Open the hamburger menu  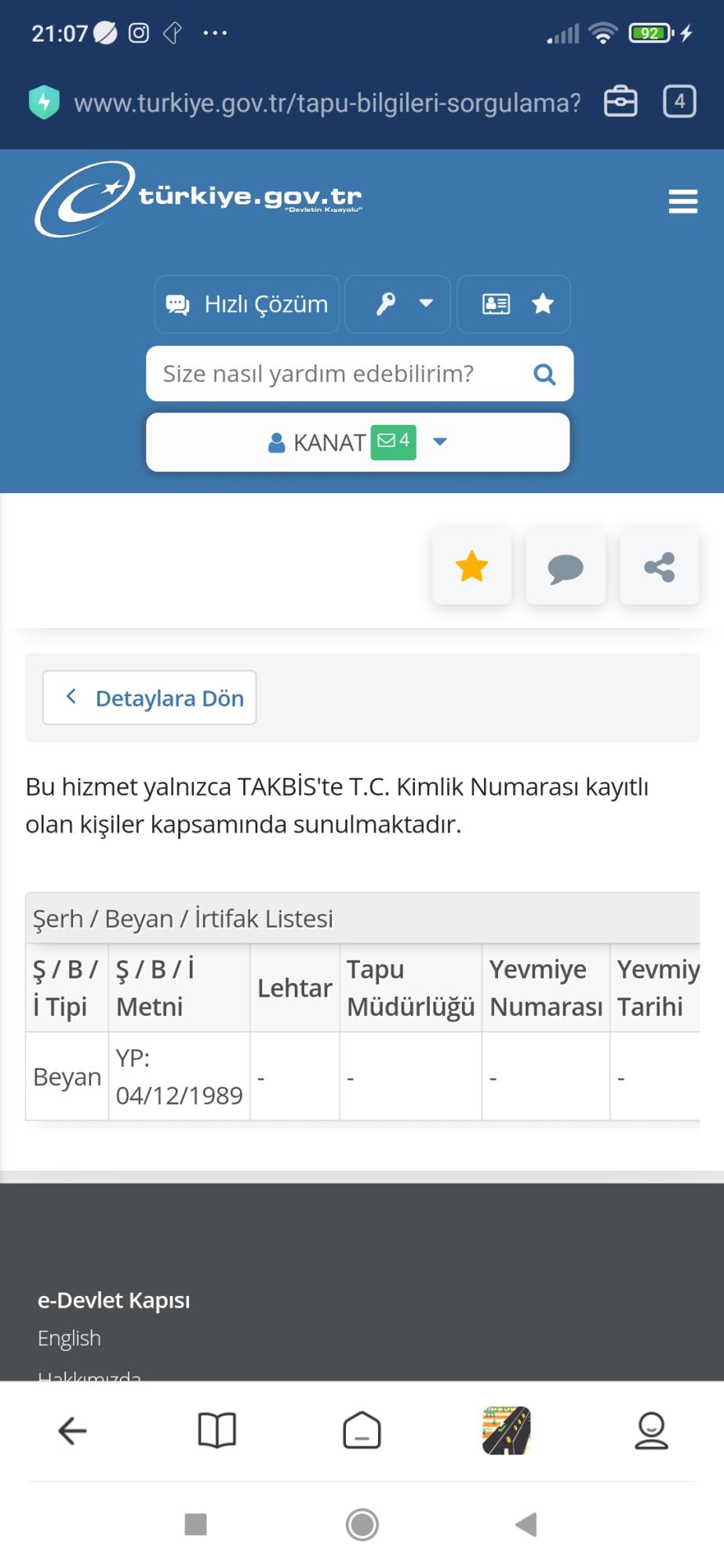(x=682, y=201)
